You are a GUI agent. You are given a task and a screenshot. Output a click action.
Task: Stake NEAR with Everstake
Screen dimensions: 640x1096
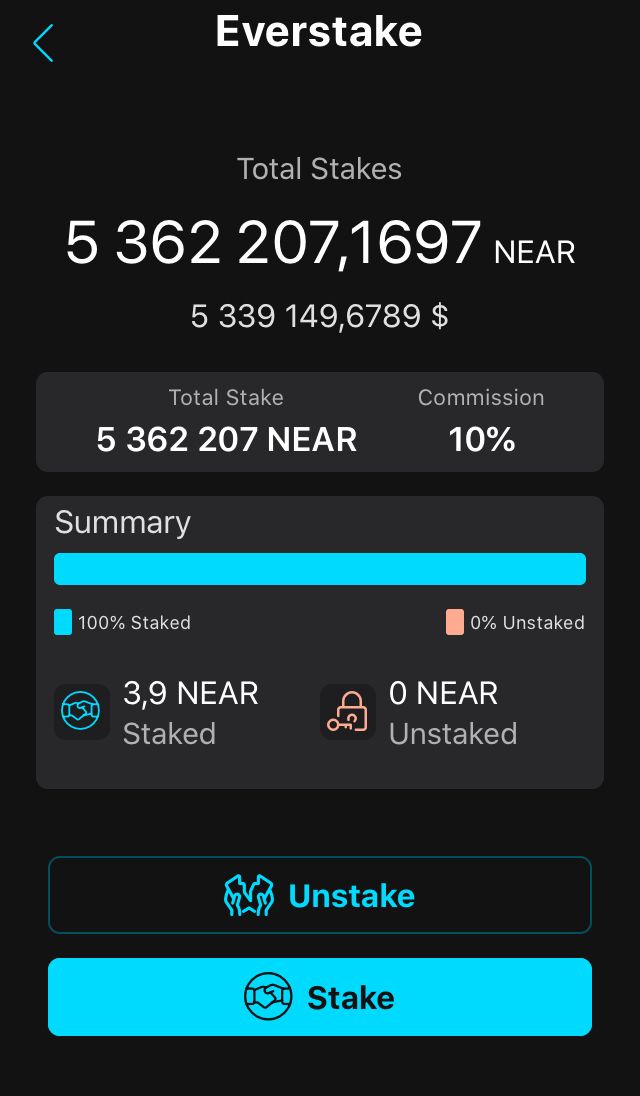click(320, 997)
